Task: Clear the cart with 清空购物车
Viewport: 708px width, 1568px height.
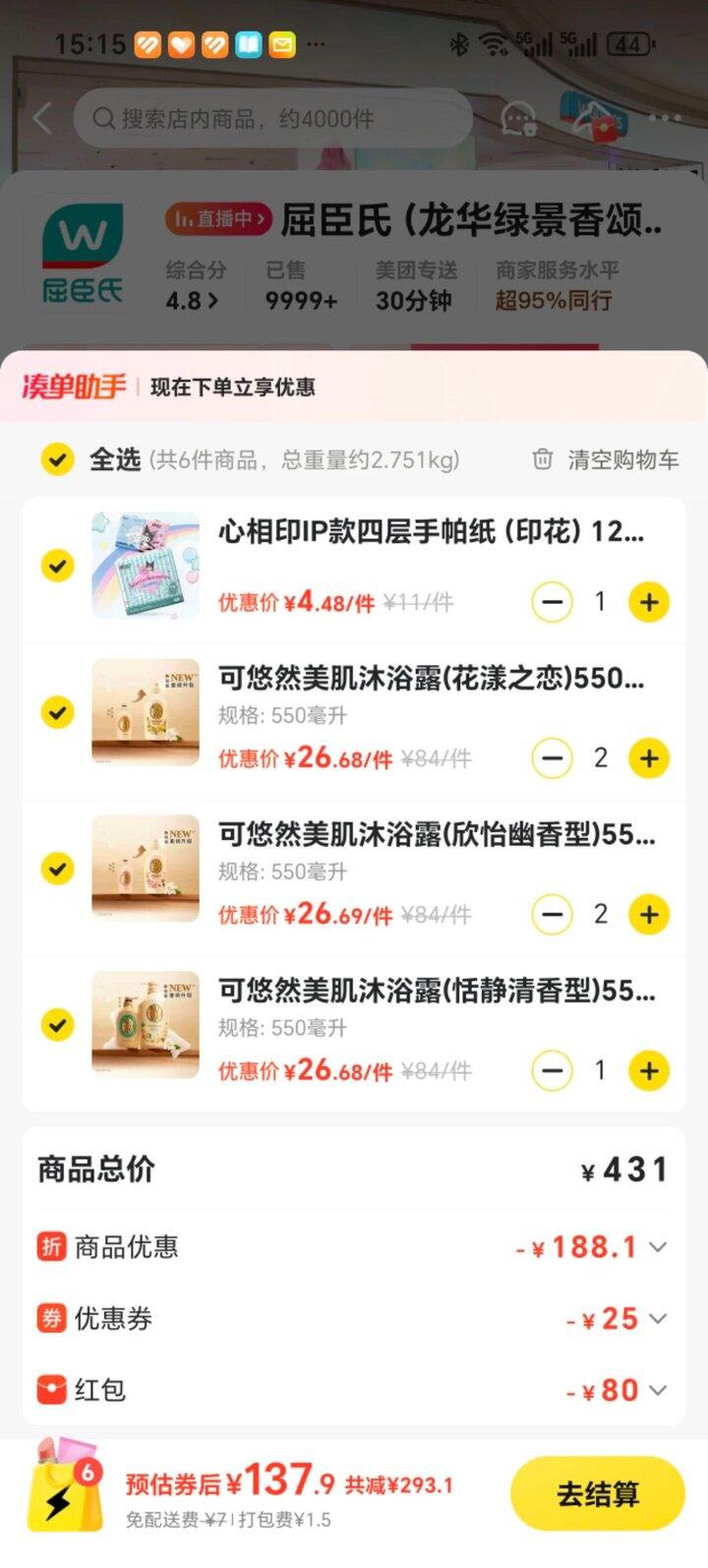Action: [606, 459]
